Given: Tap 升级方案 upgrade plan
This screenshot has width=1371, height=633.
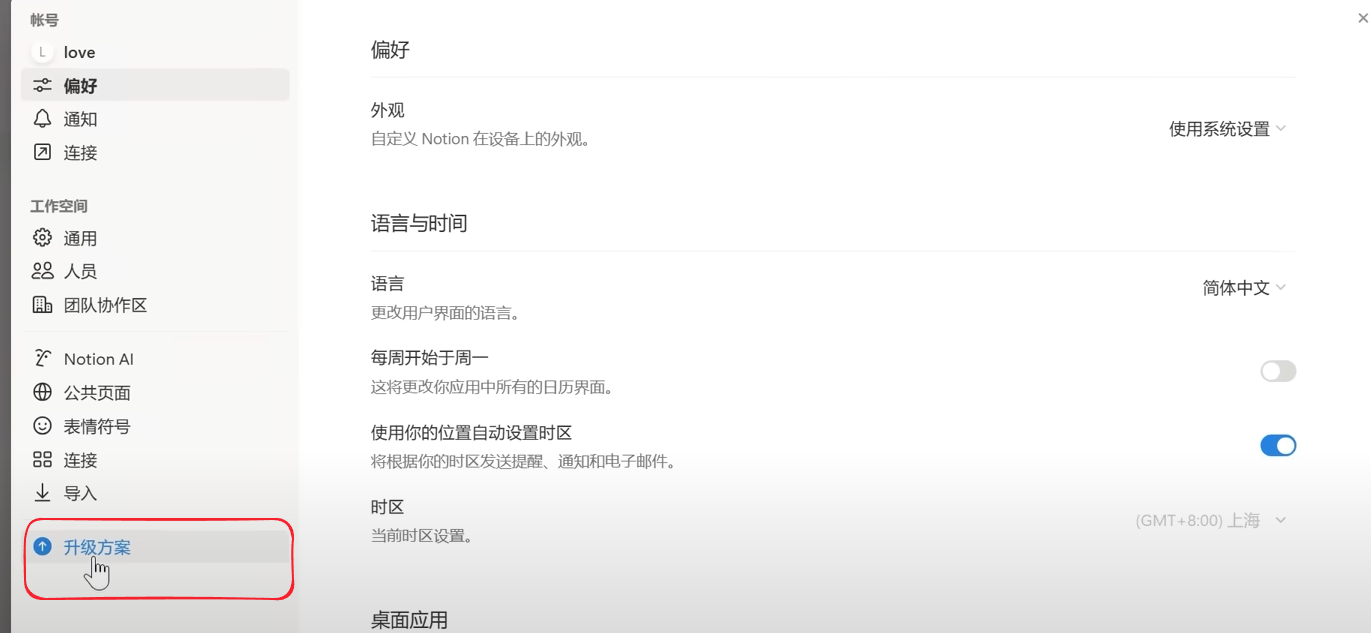Looking at the screenshot, I should tap(97, 547).
